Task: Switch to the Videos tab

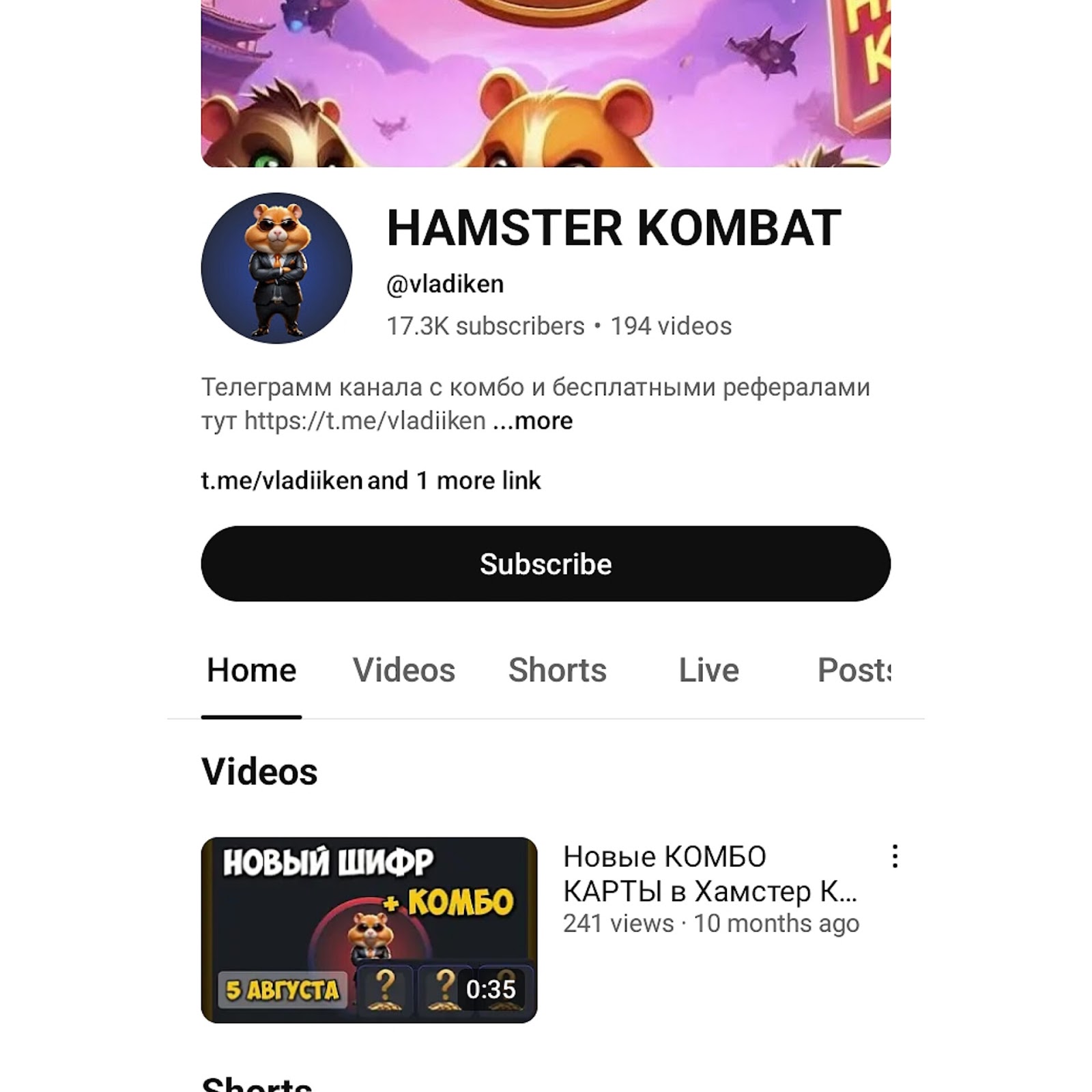Action: click(403, 670)
